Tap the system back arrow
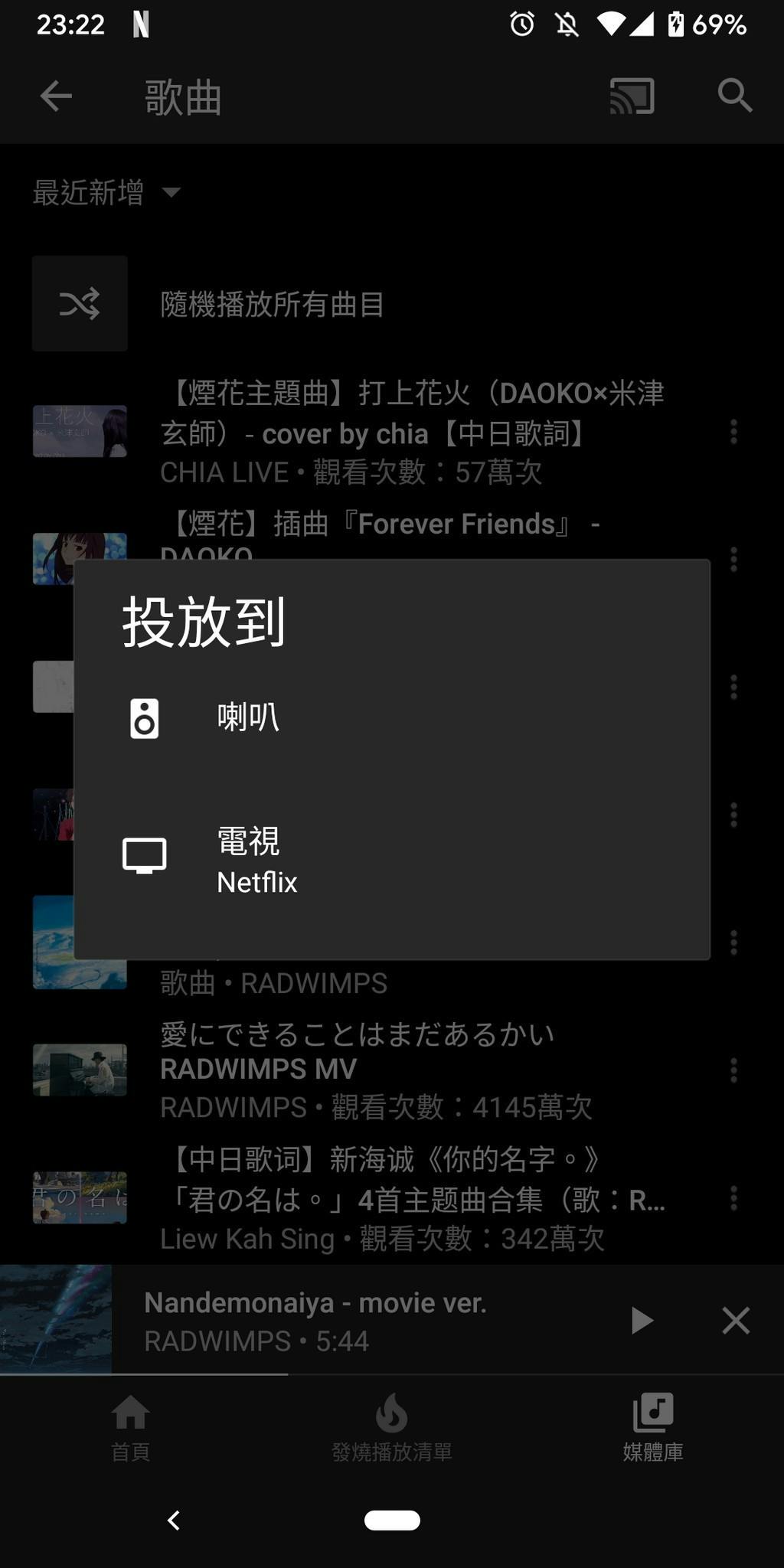Image resolution: width=784 pixels, height=1568 pixels. point(174,1521)
